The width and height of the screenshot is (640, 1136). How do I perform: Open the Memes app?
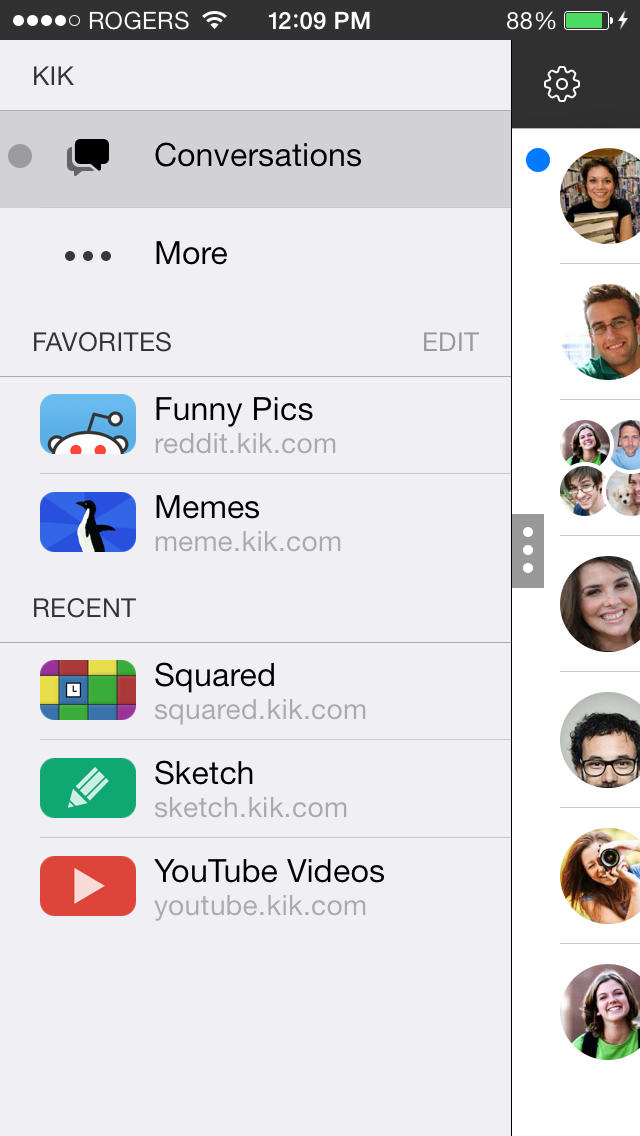(207, 522)
